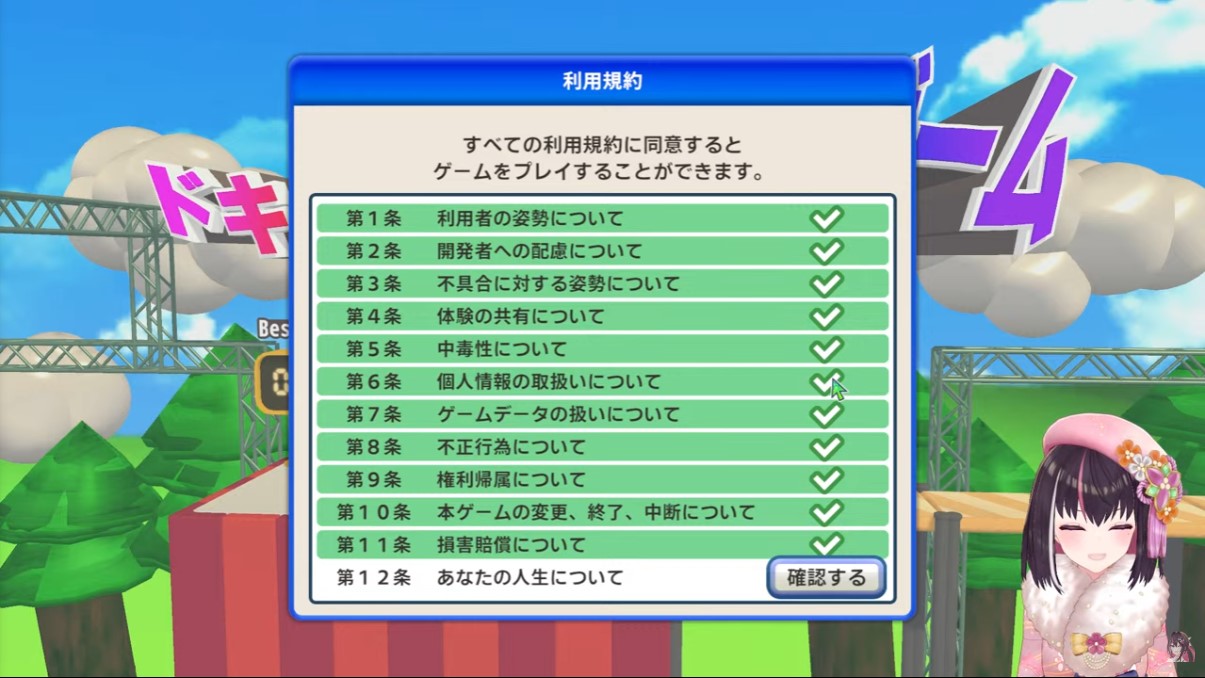Tap the 確認する button for 第12条
This screenshot has width=1205, height=678.
pos(826,578)
